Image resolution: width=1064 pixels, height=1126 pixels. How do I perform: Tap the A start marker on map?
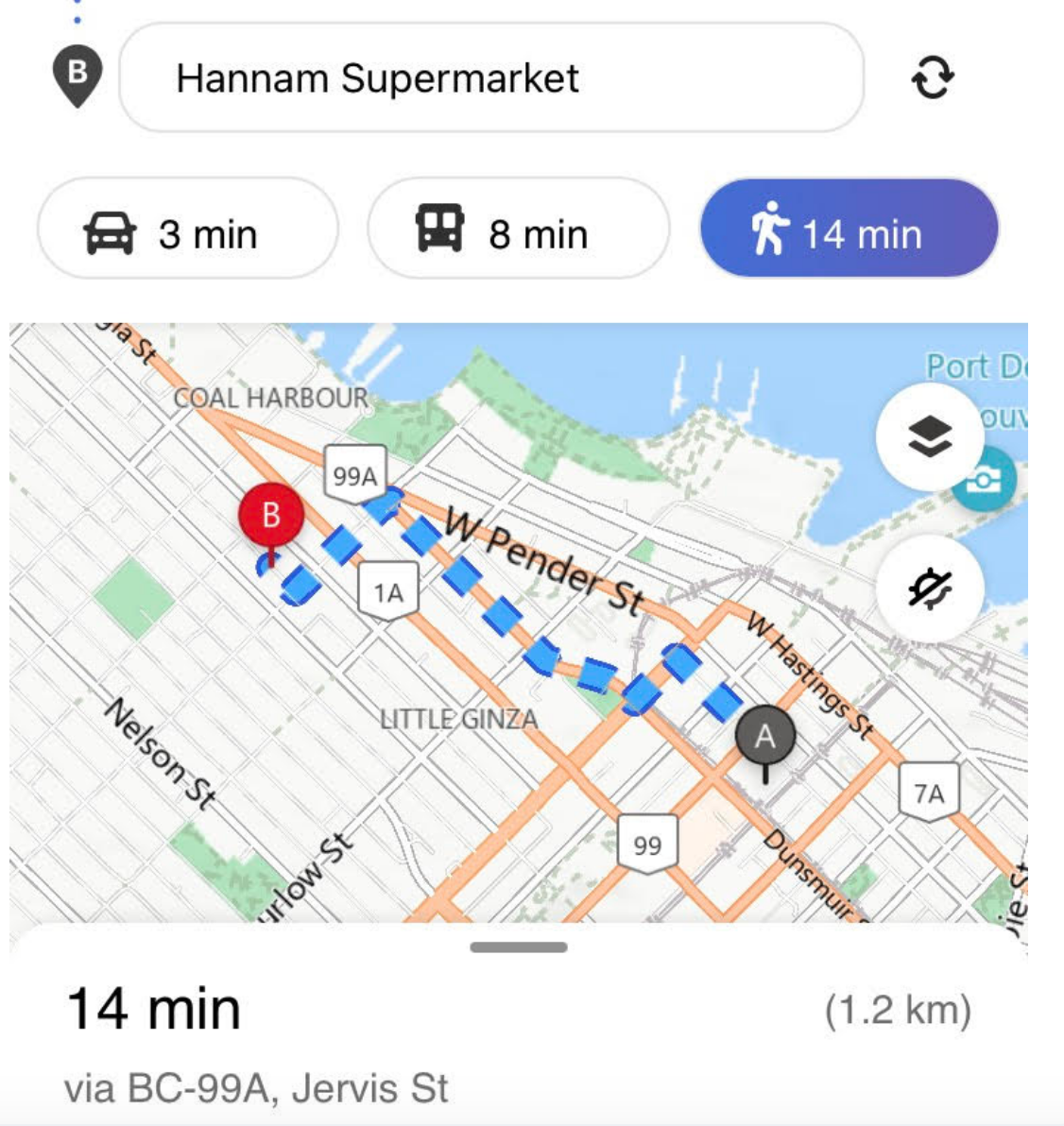[x=764, y=737]
